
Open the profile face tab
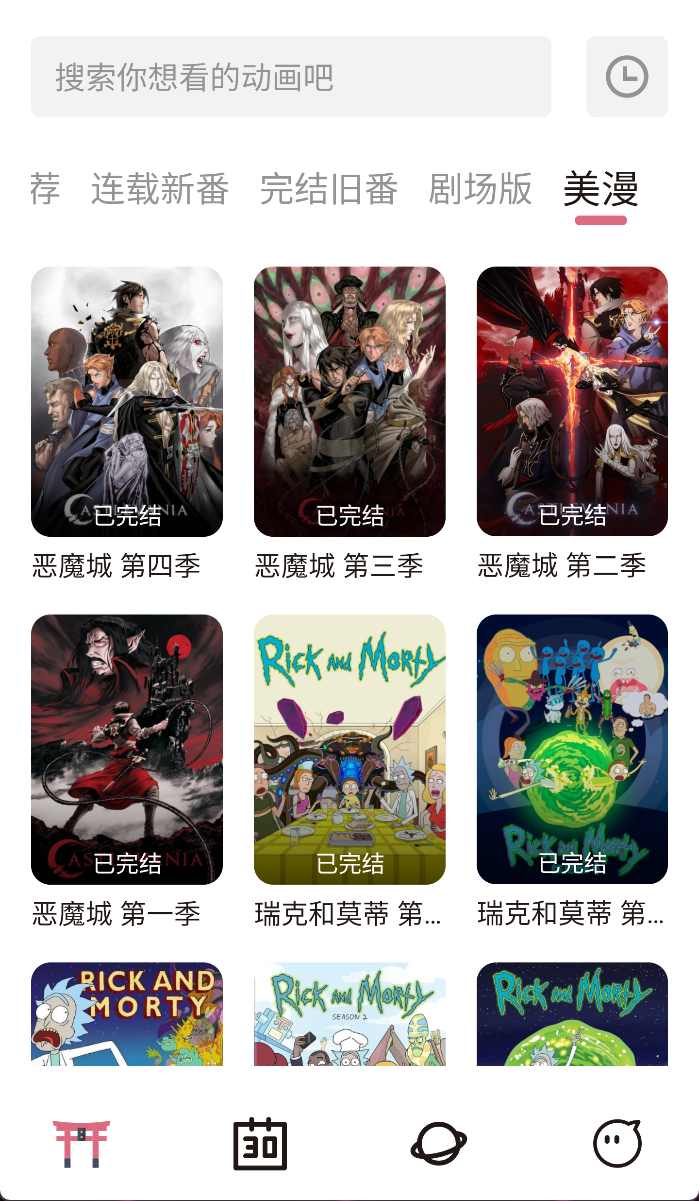617,1143
